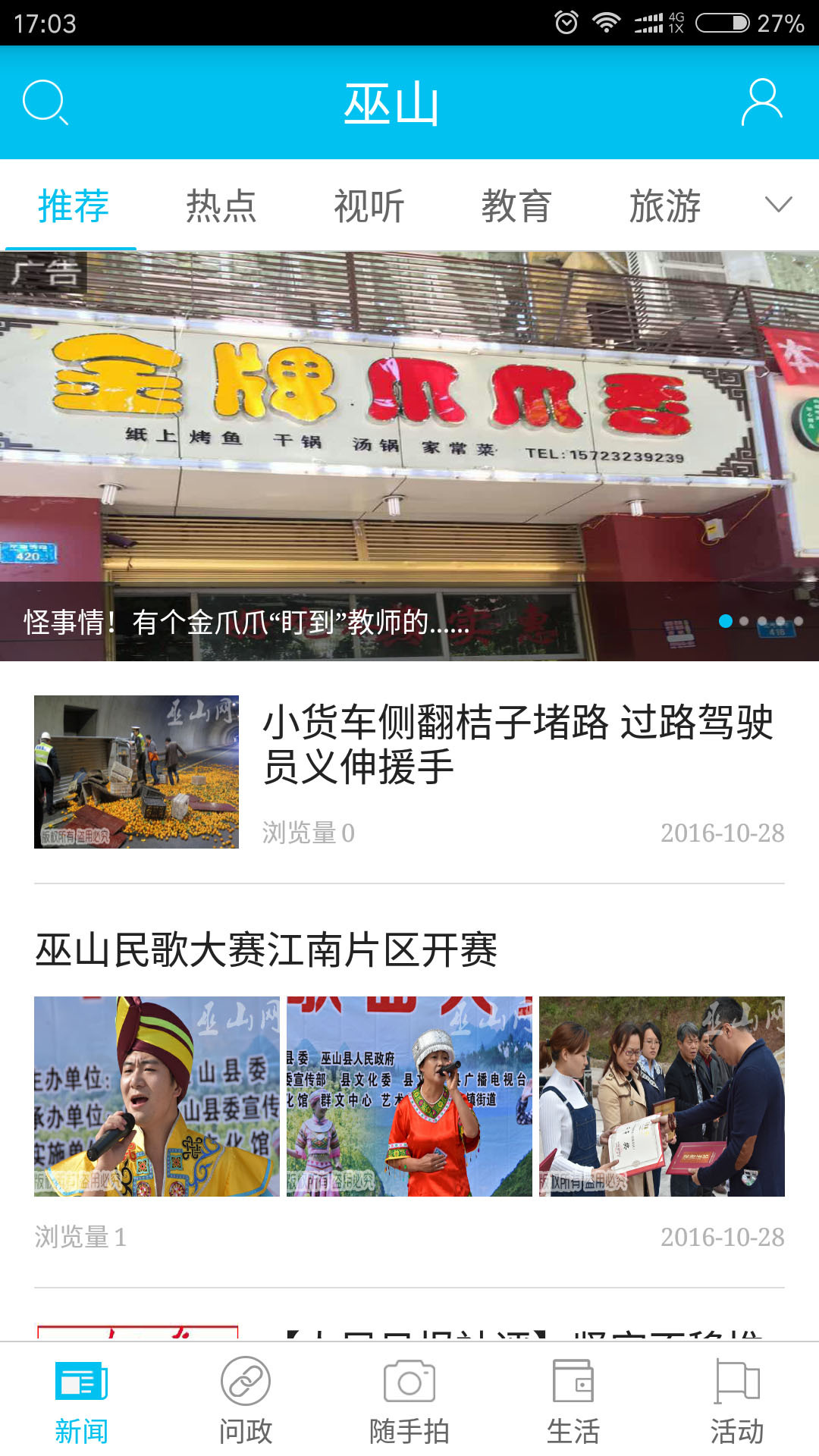Open the user profile icon
The image size is (819, 1456).
point(761,102)
